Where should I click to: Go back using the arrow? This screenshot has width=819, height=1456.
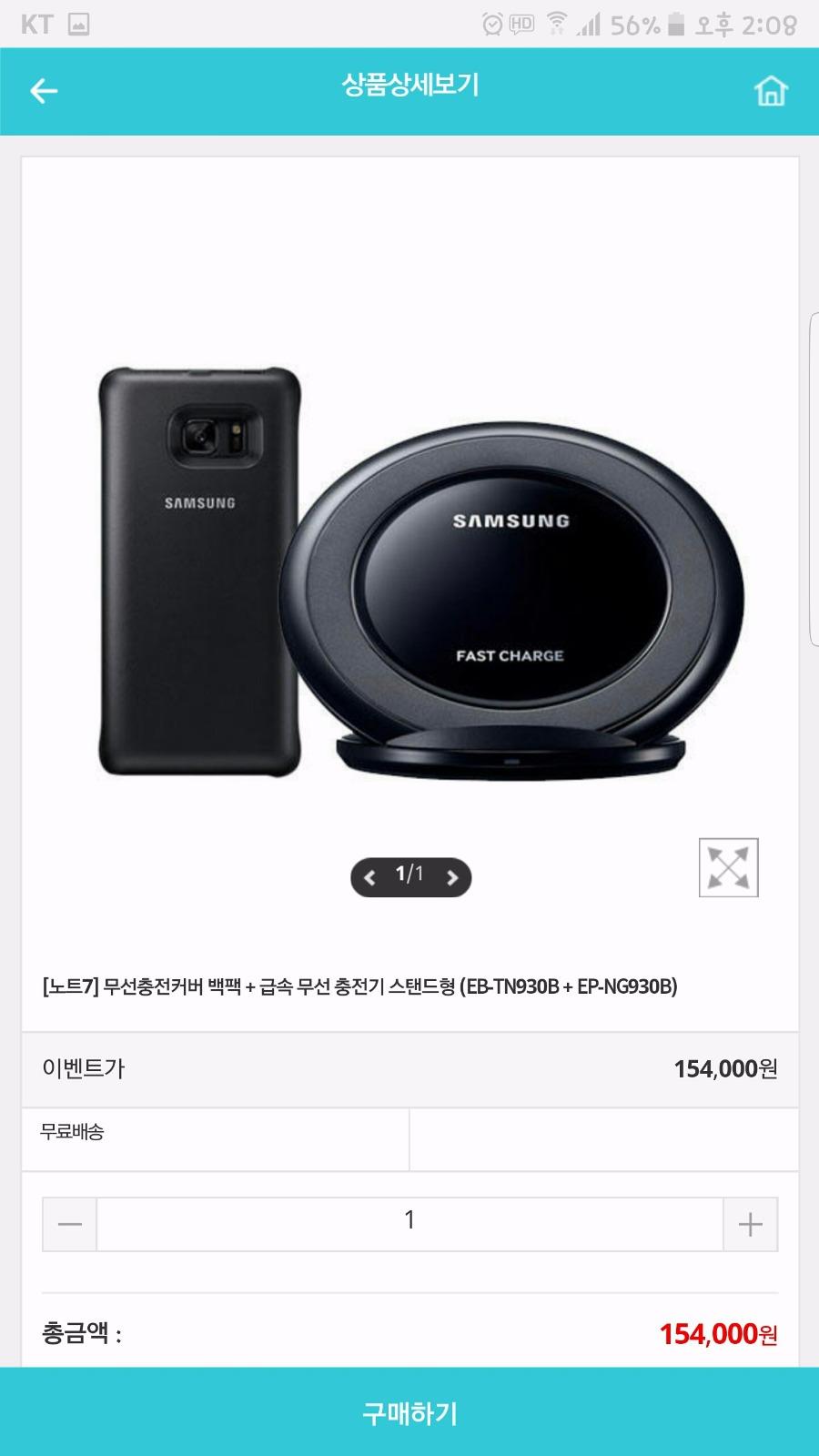coord(44,91)
